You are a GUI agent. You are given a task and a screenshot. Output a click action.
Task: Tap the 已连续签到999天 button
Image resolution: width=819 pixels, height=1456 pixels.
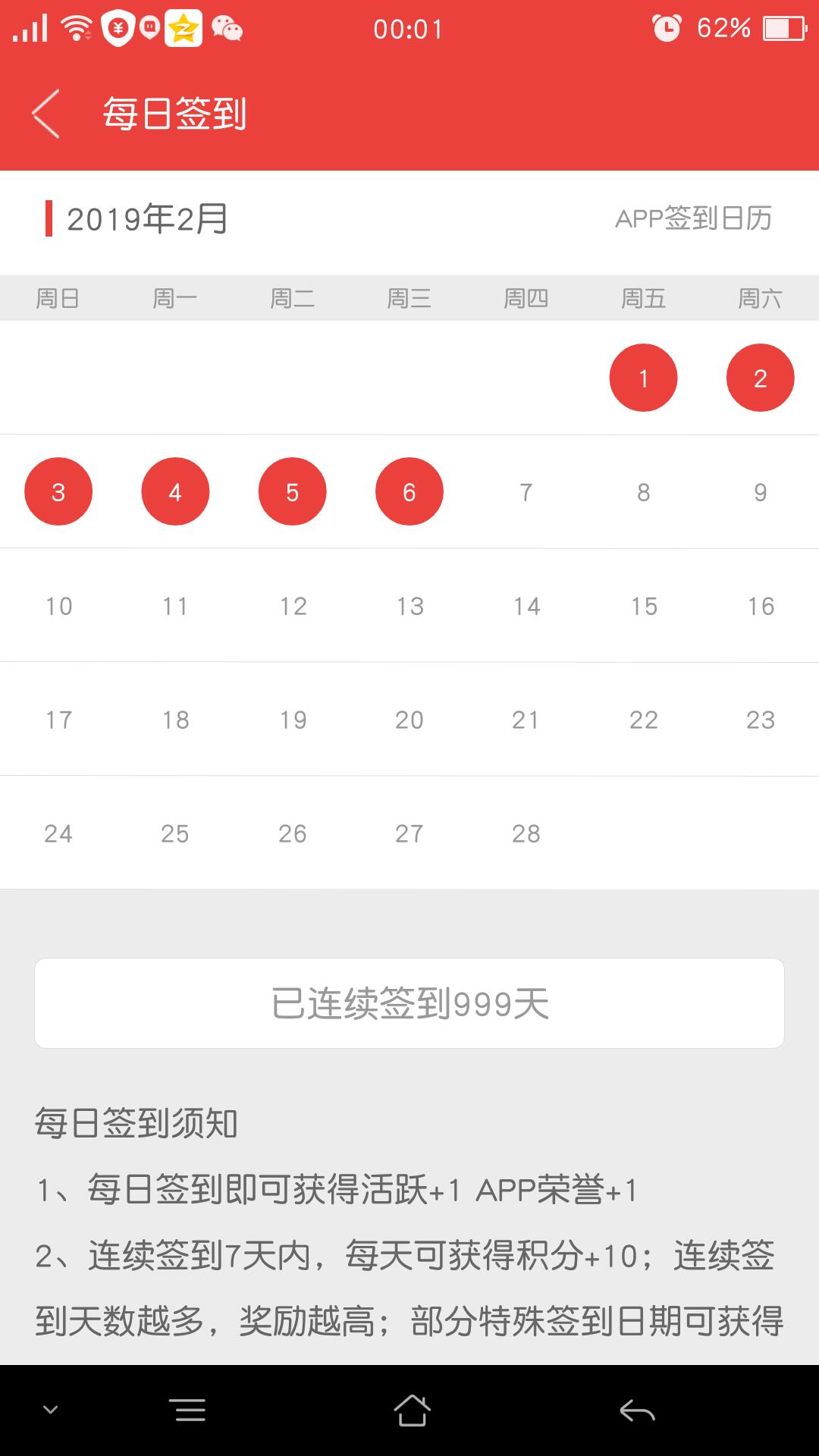(x=409, y=1003)
